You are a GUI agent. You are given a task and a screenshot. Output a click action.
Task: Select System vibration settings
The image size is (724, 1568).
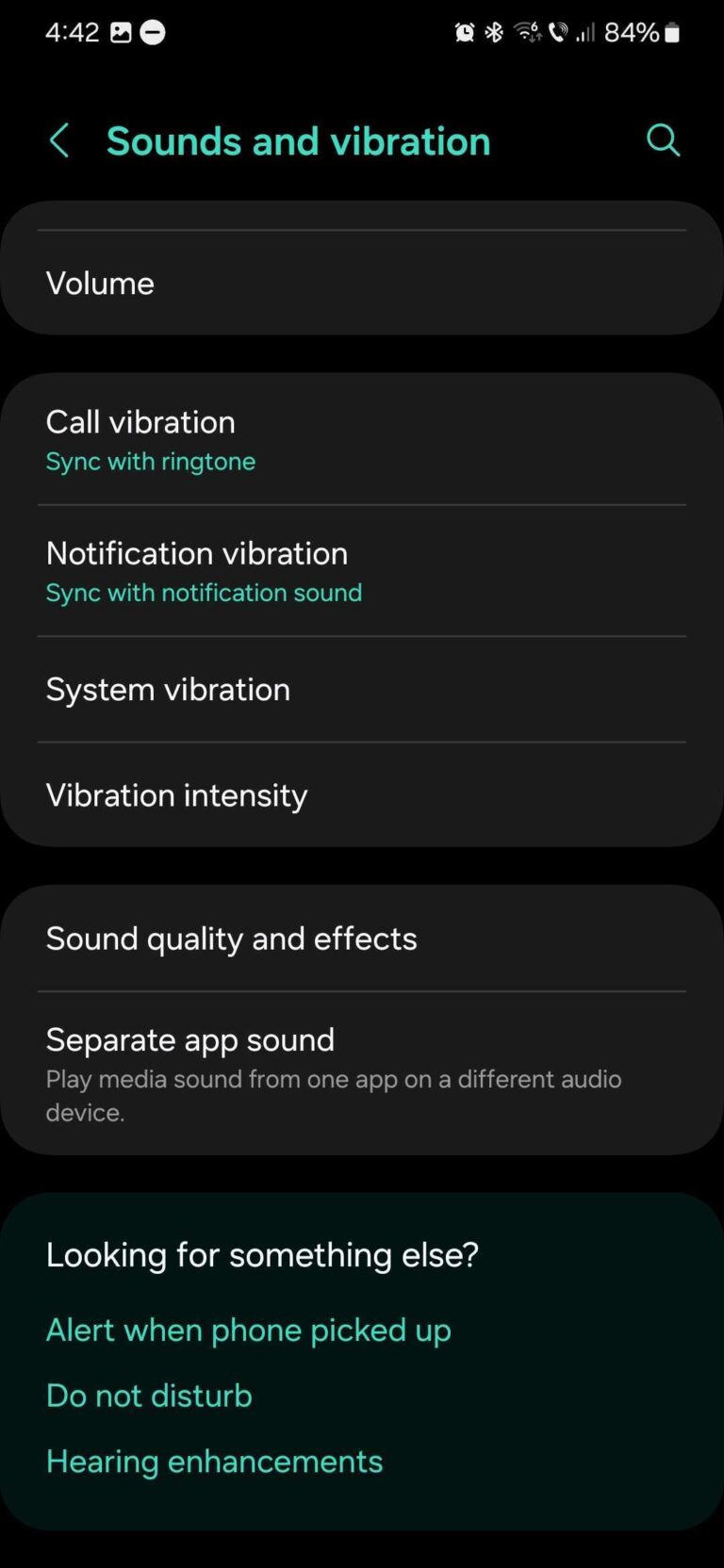pos(362,689)
